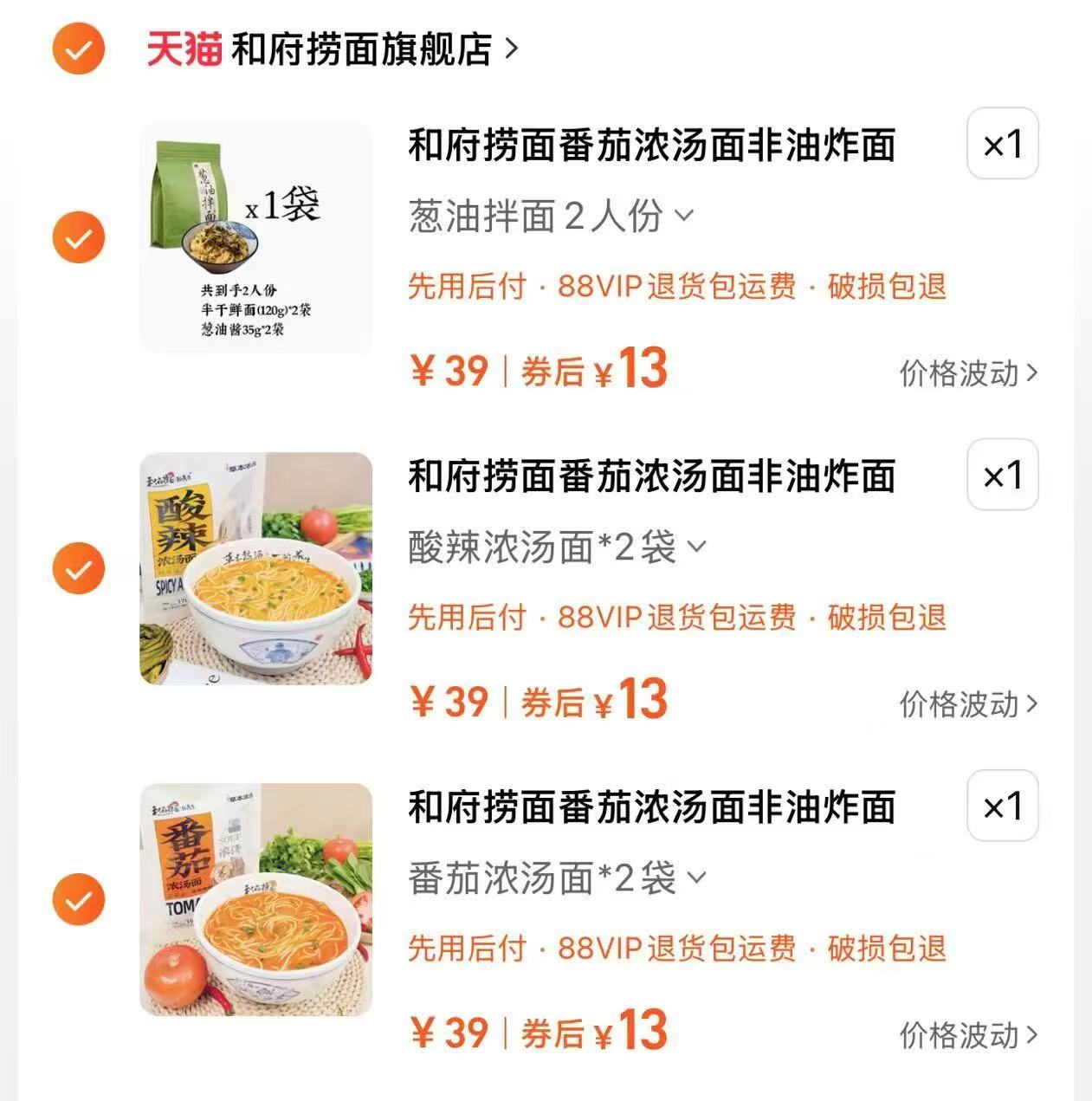The width and height of the screenshot is (1092, 1101).
Task: Uncheck the 酸辣浓汤面 item selection checkbox
Action: 77,567
